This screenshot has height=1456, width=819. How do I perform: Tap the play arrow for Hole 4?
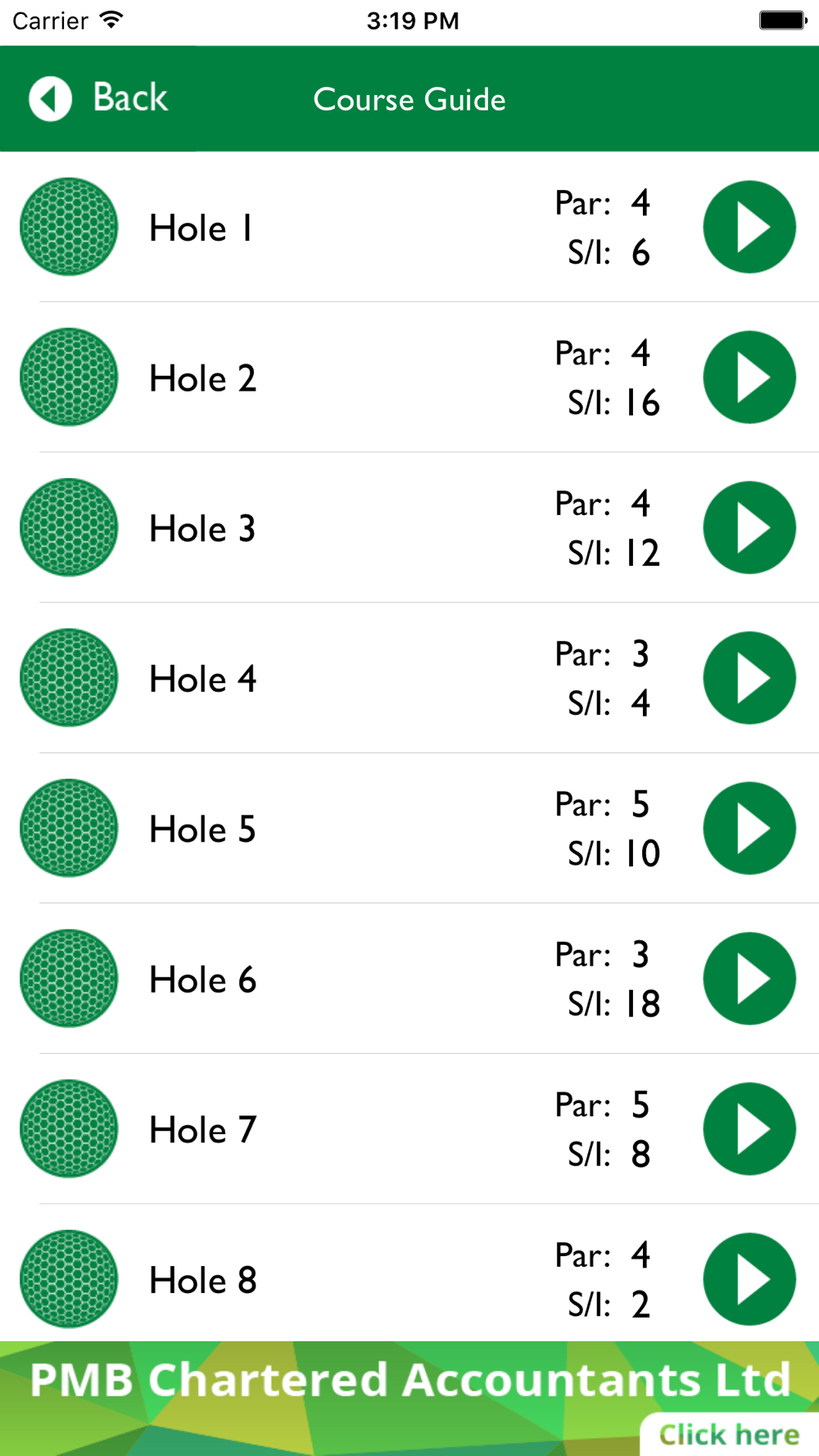click(749, 678)
